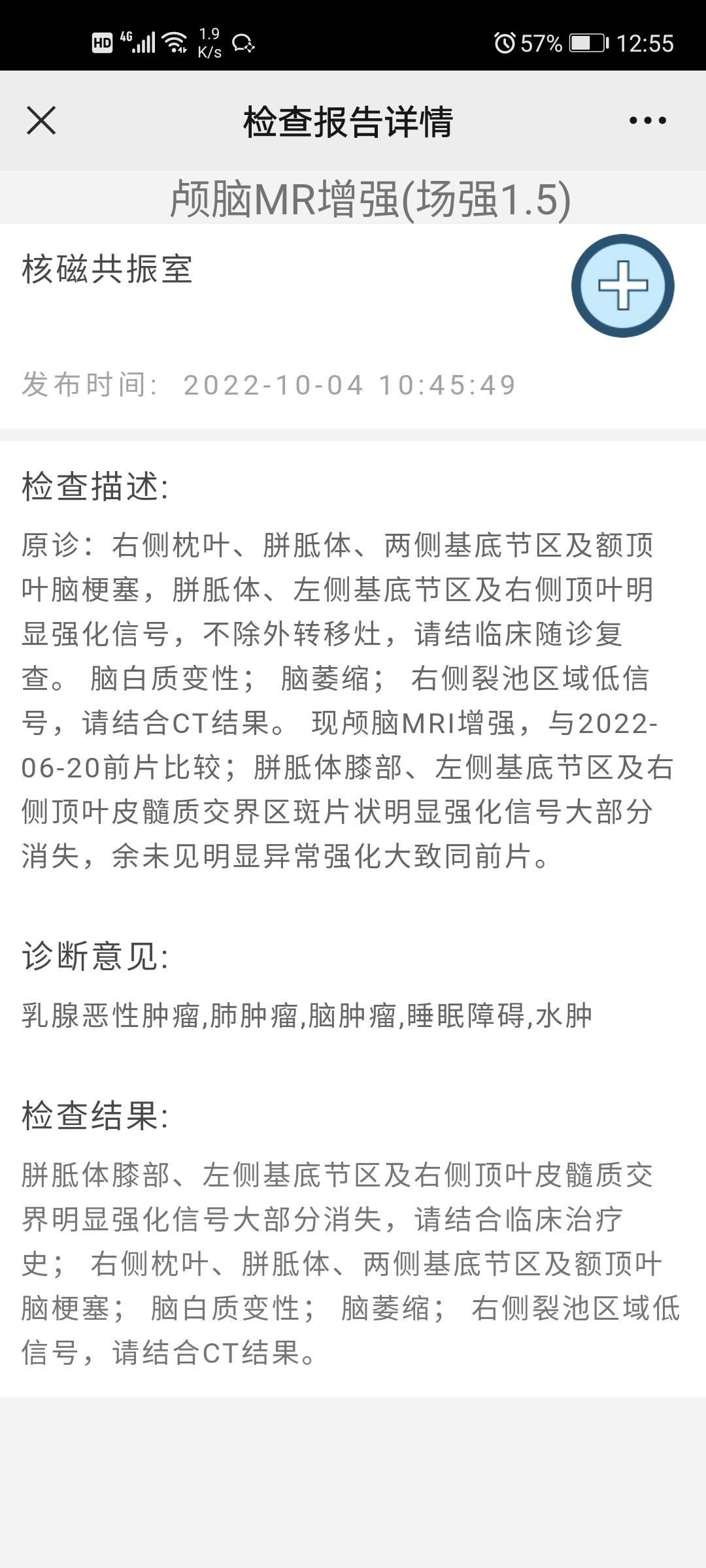Open the more options (...) menu
The image size is (706, 1568).
647,119
